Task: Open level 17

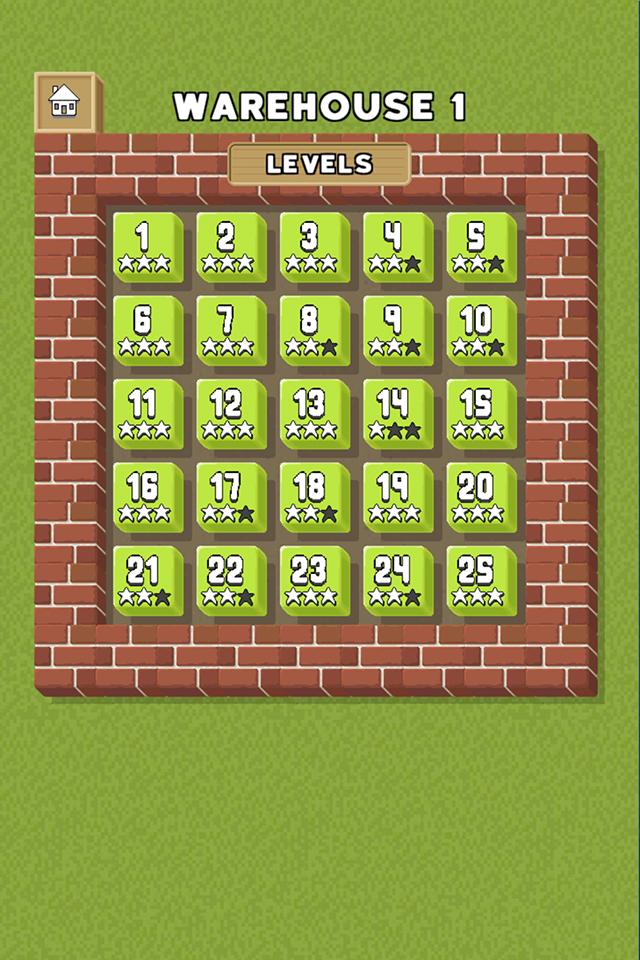Action: [227, 496]
